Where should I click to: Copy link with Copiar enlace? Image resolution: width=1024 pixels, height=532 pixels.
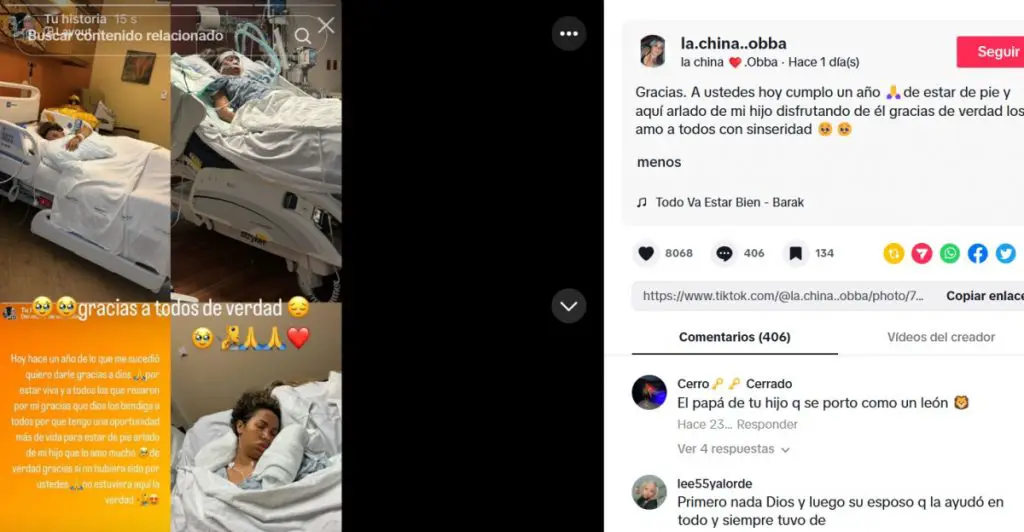[984, 296]
